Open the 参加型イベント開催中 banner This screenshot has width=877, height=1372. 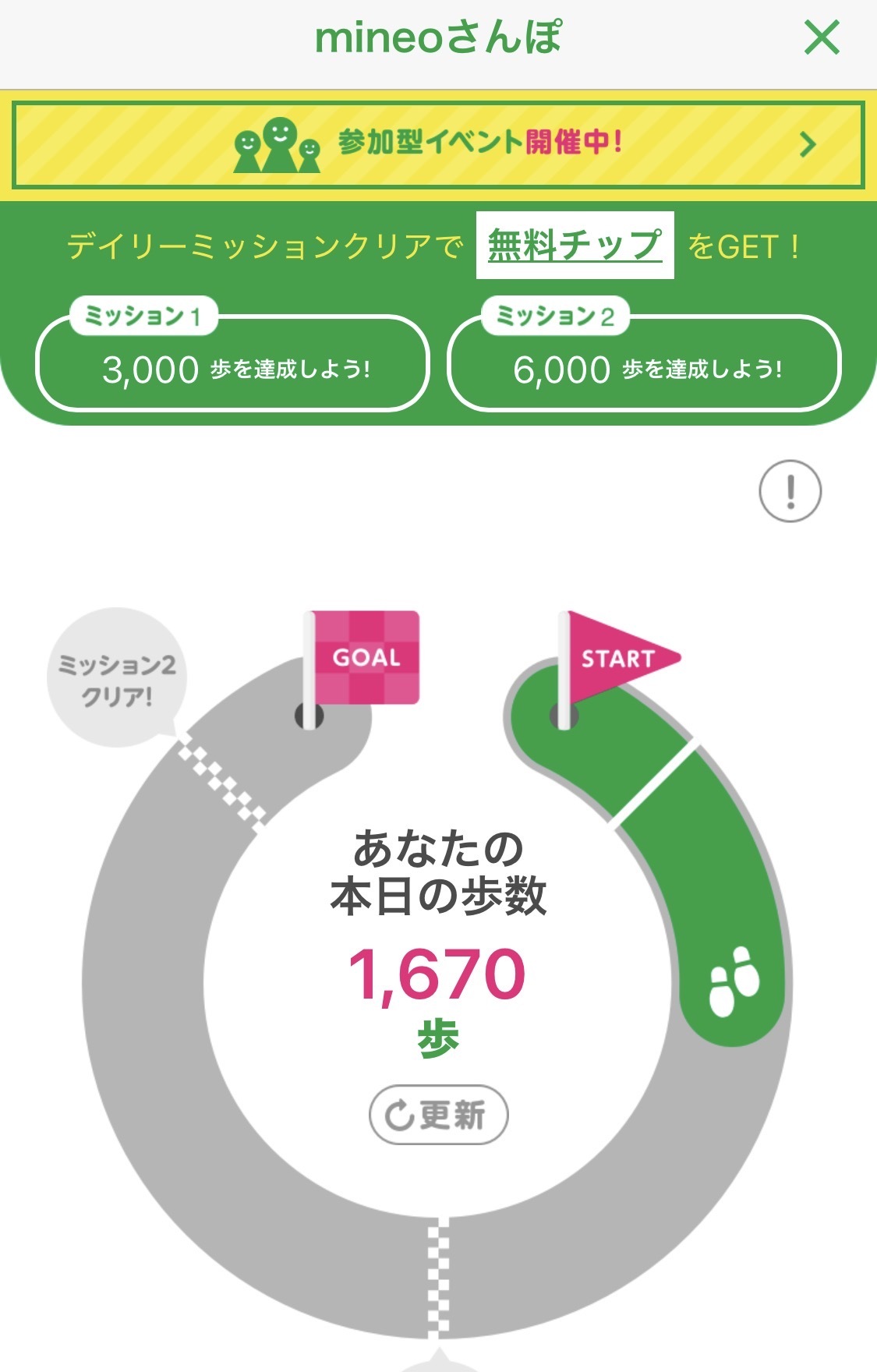(438, 144)
